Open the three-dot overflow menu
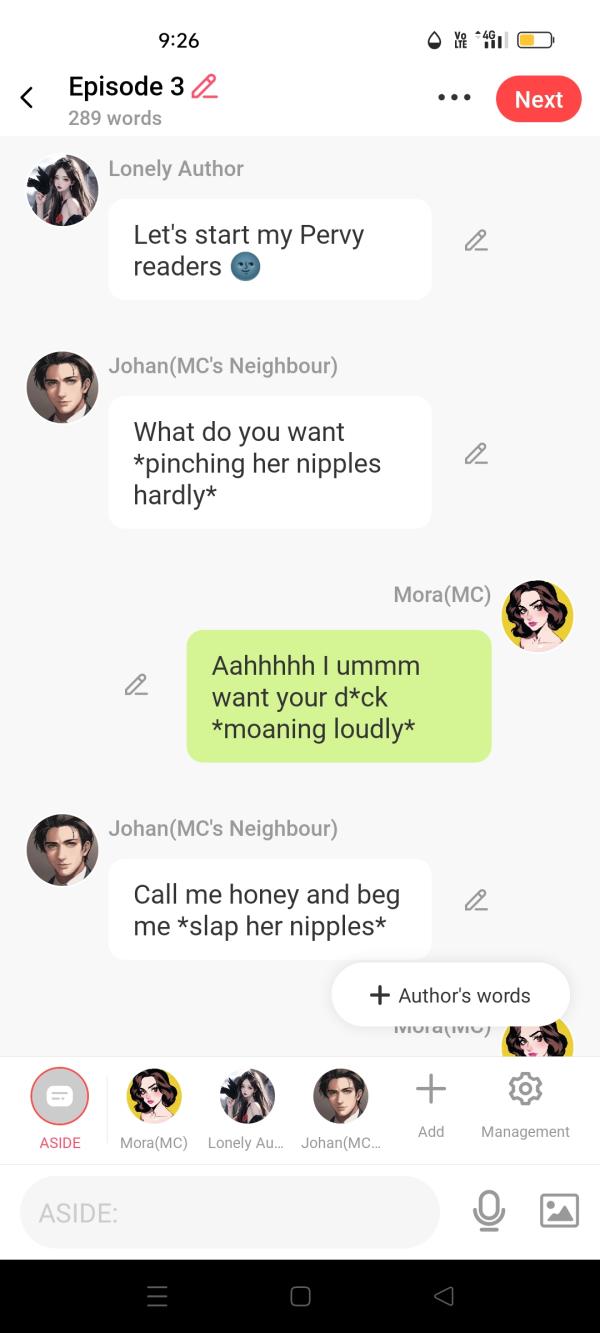 pos(454,98)
